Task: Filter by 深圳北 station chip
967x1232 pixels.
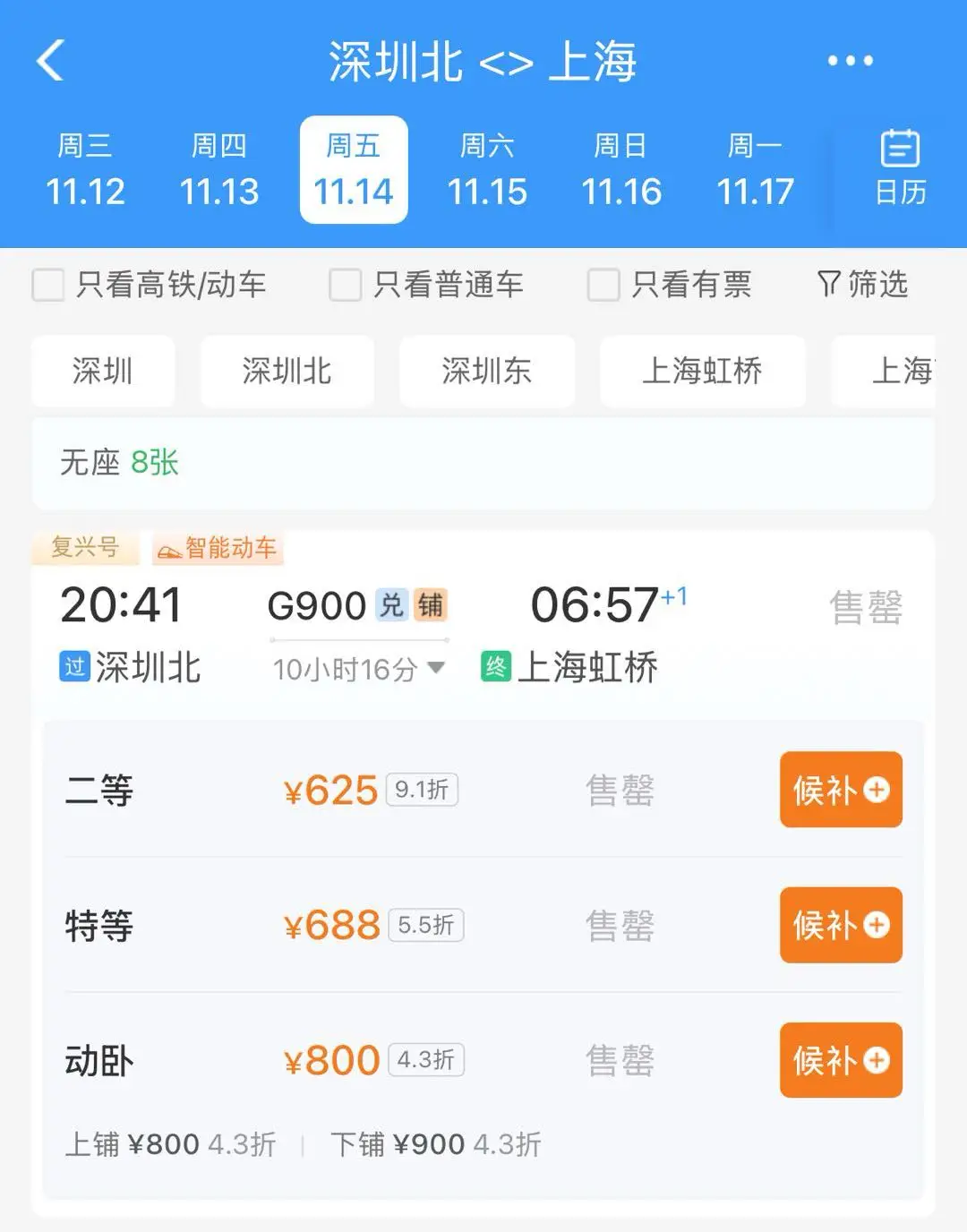Action: (287, 371)
